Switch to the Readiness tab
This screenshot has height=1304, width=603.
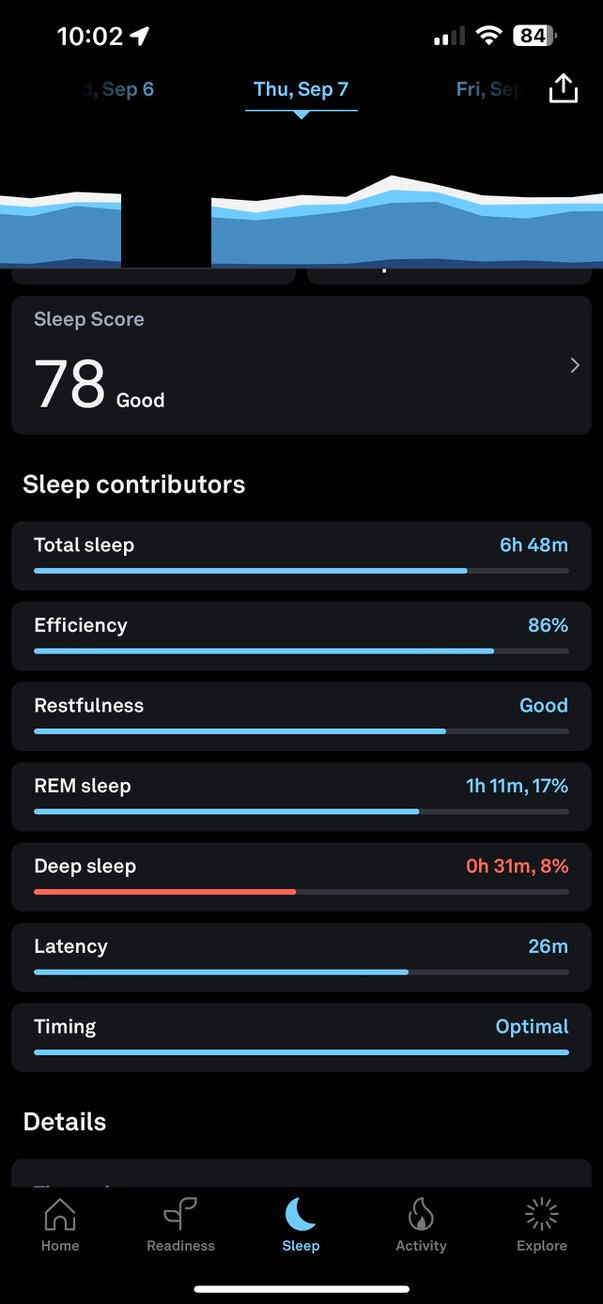(181, 1226)
